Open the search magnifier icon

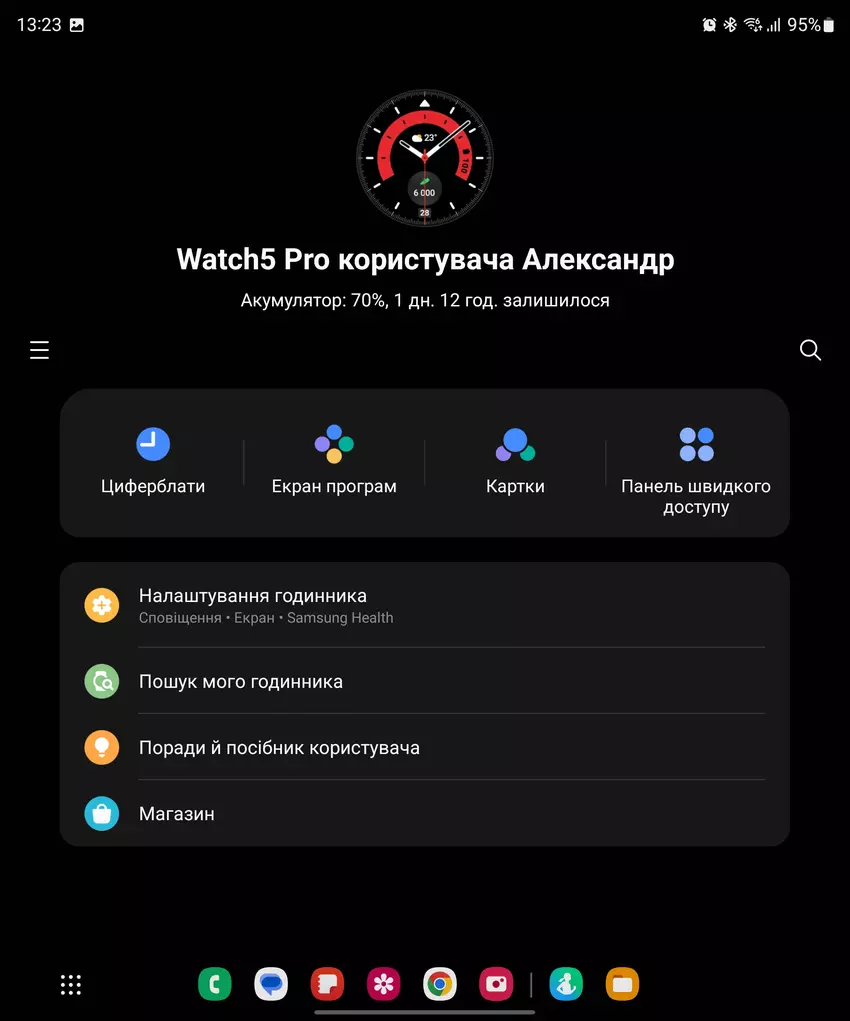[x=810, y=350]
